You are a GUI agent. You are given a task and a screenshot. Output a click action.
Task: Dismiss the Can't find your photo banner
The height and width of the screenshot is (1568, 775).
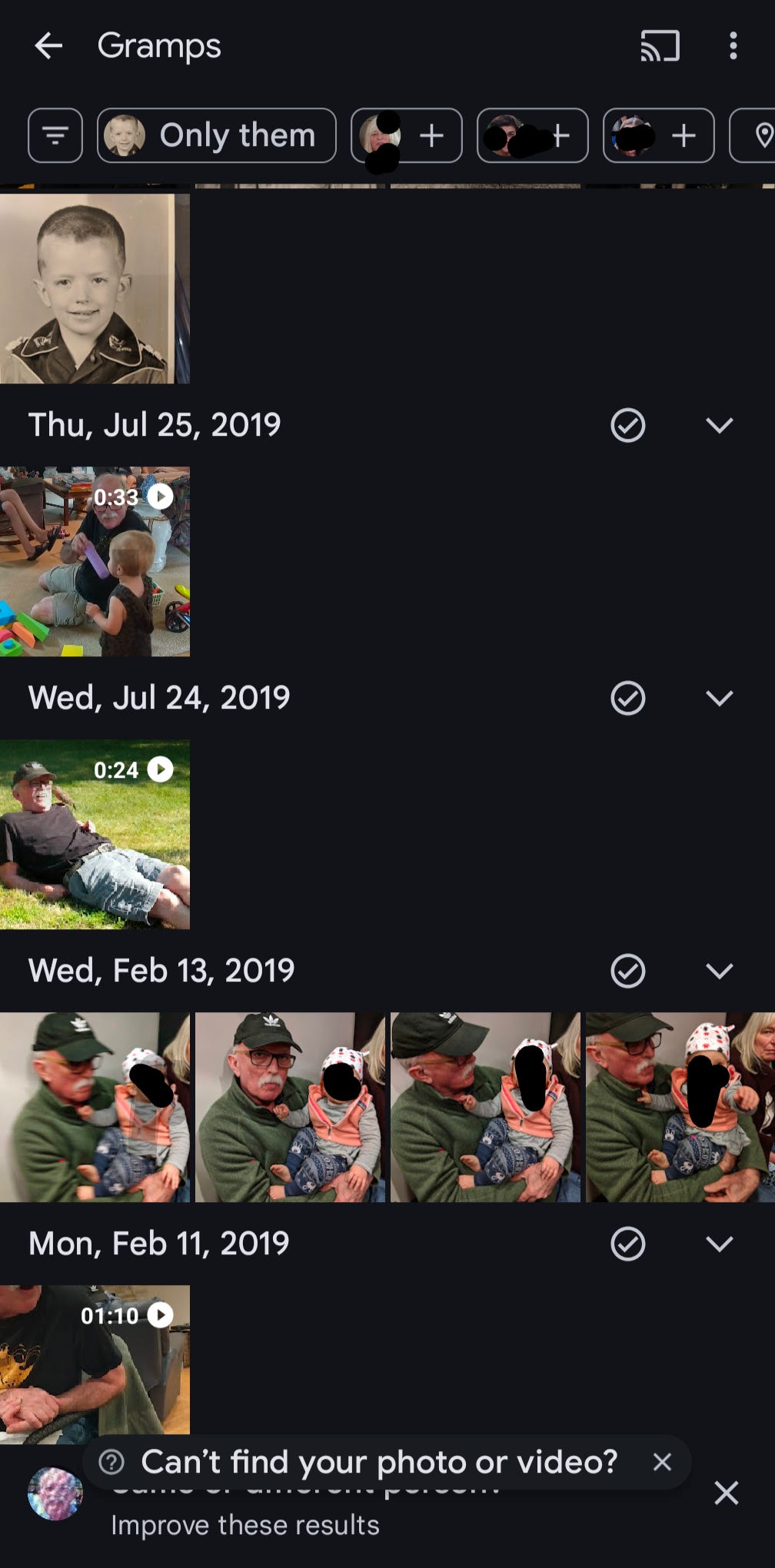click(662, 1462)
